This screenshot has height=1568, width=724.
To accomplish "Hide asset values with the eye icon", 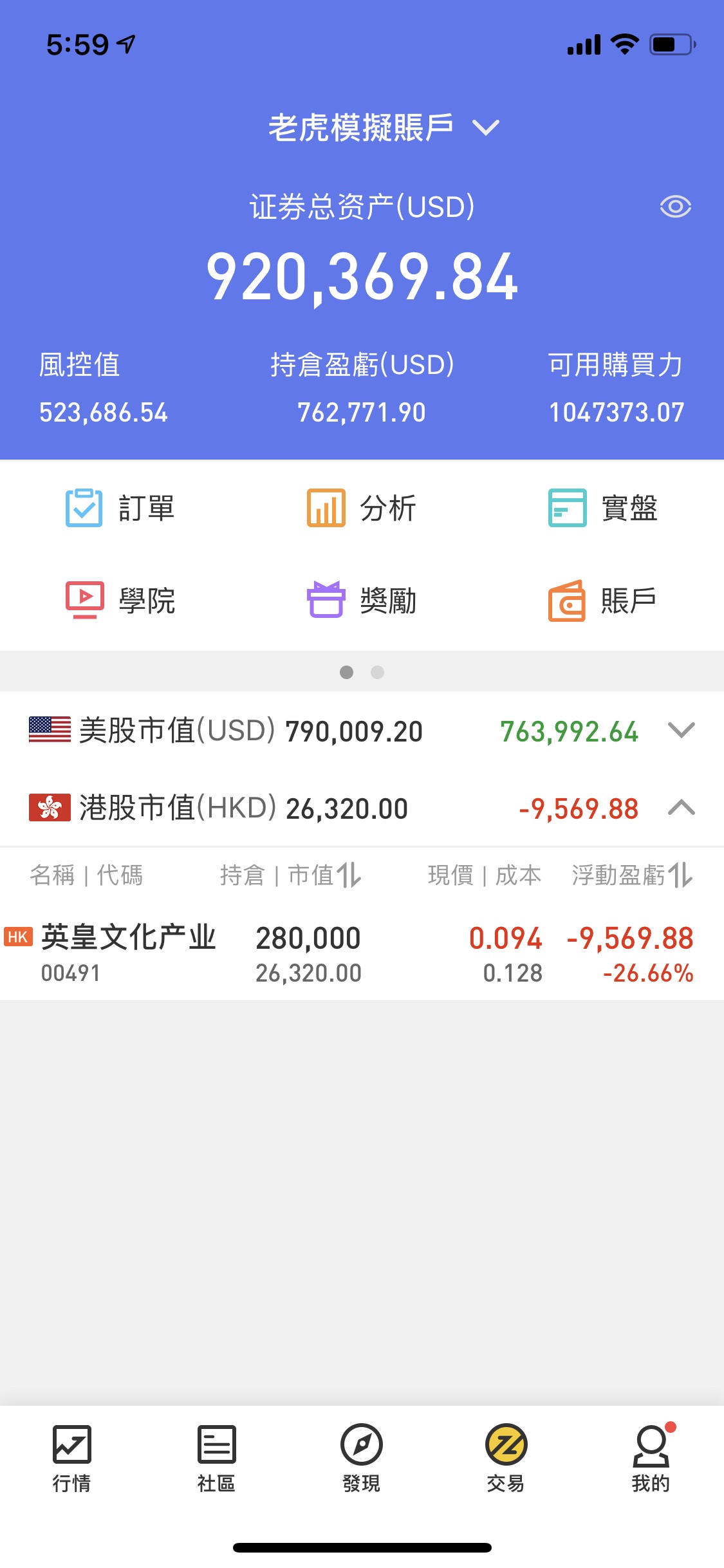I will click(675, 207).
